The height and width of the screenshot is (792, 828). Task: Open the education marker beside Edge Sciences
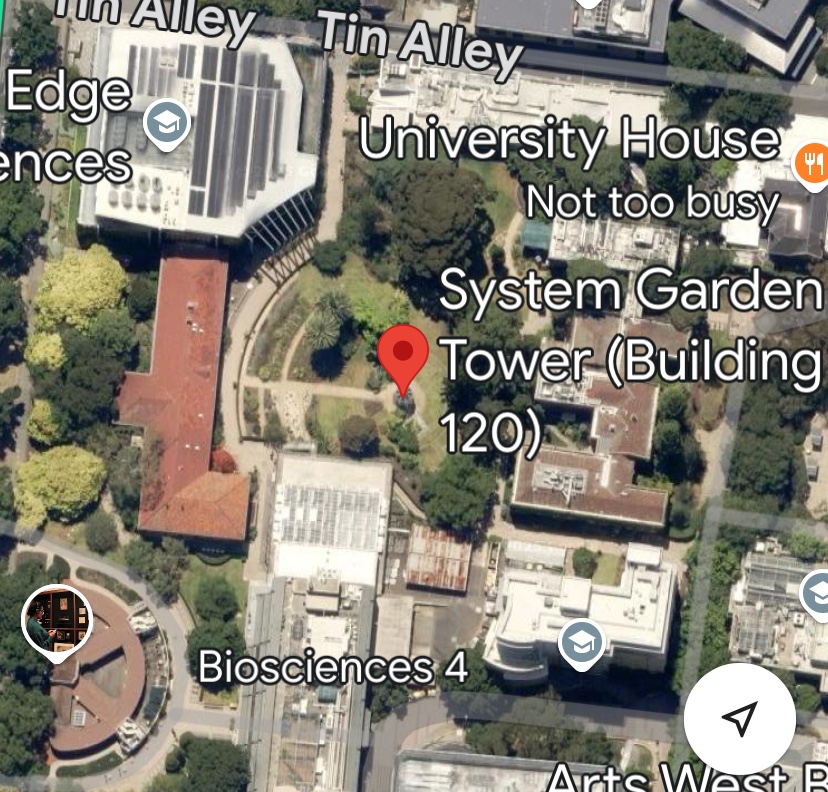pos(166,124)
